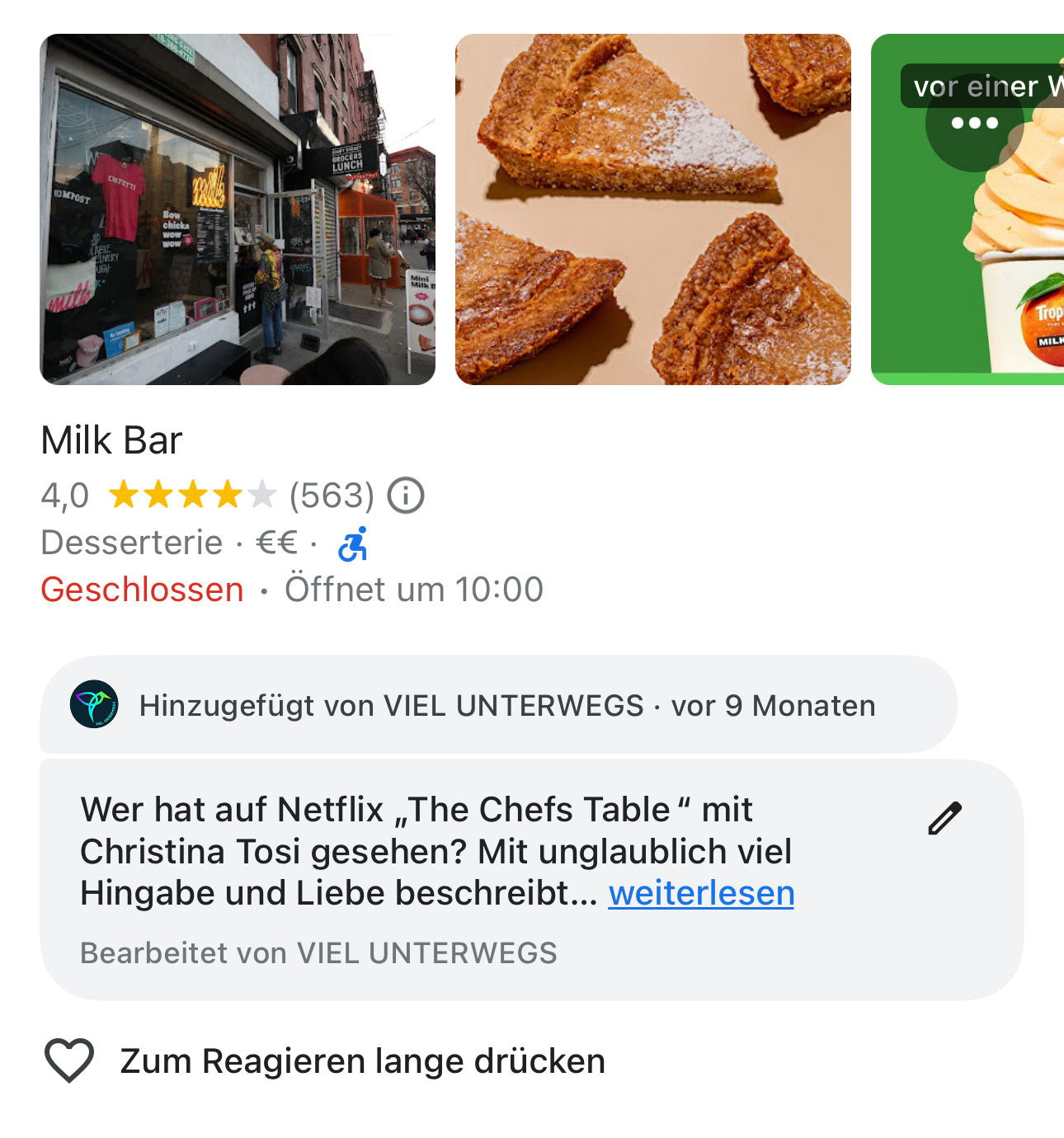
Task: Tap the heart to react to Milk Bar
Action: (69, 1060)
